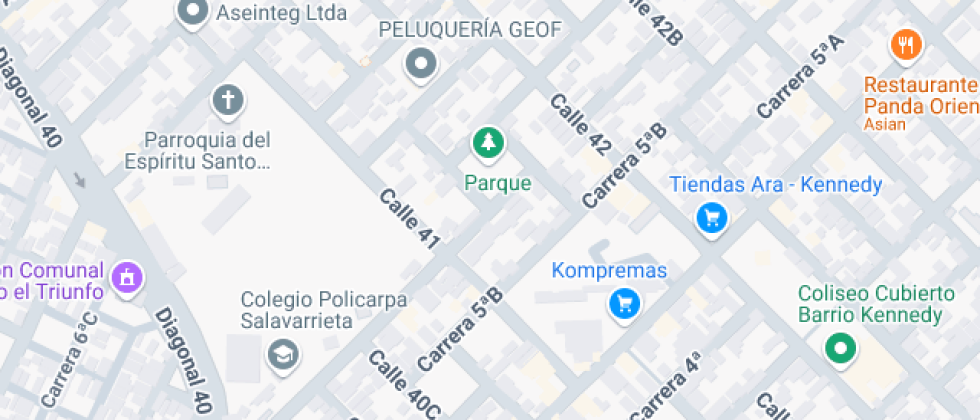Select the Tiendas Ara - Kennedy shop pin
The height and width of the screenshot is (420, 980).
711,217
